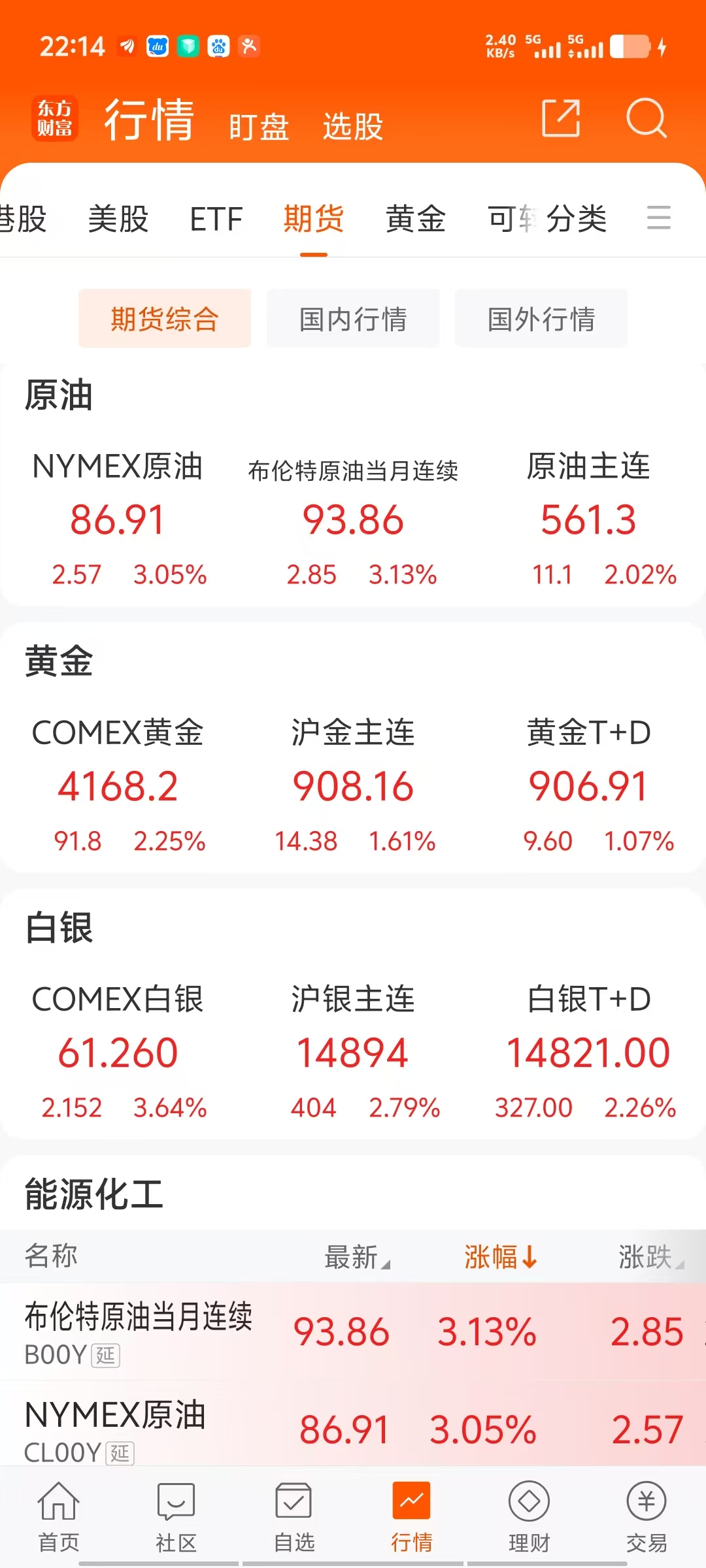This screenshot has width=706, height=1568.
Task: Go to 首页 bottom tab
Action: (x=59, y=1517)
